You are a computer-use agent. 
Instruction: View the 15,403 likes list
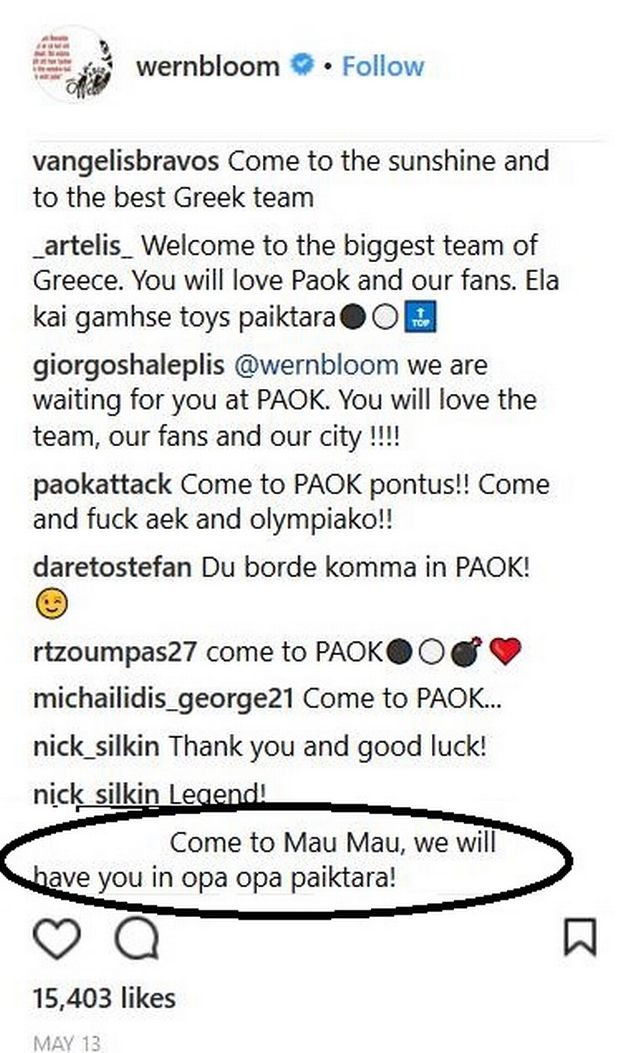coord(104,997)
